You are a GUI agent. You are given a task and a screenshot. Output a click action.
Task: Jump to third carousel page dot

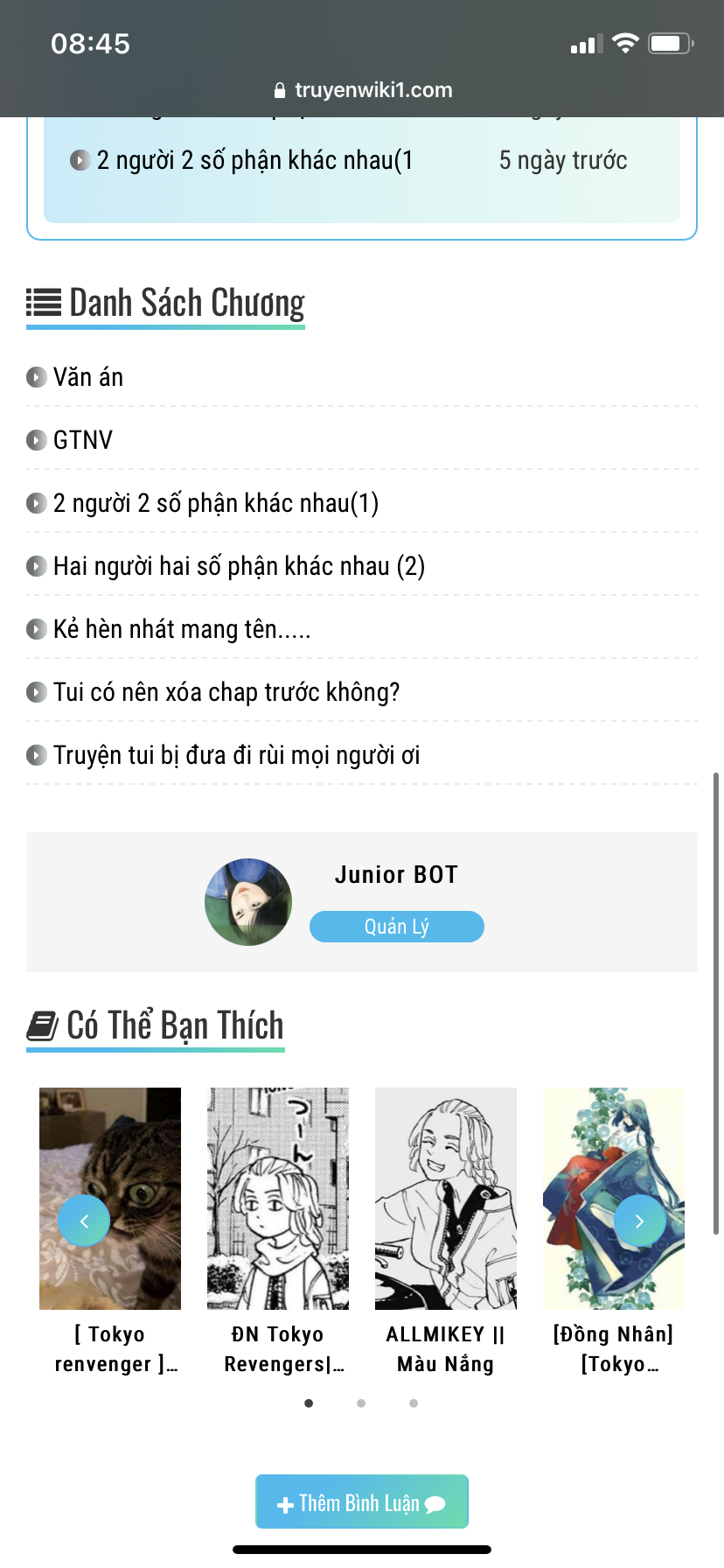pyautogui.click(x=414, y=1403)
